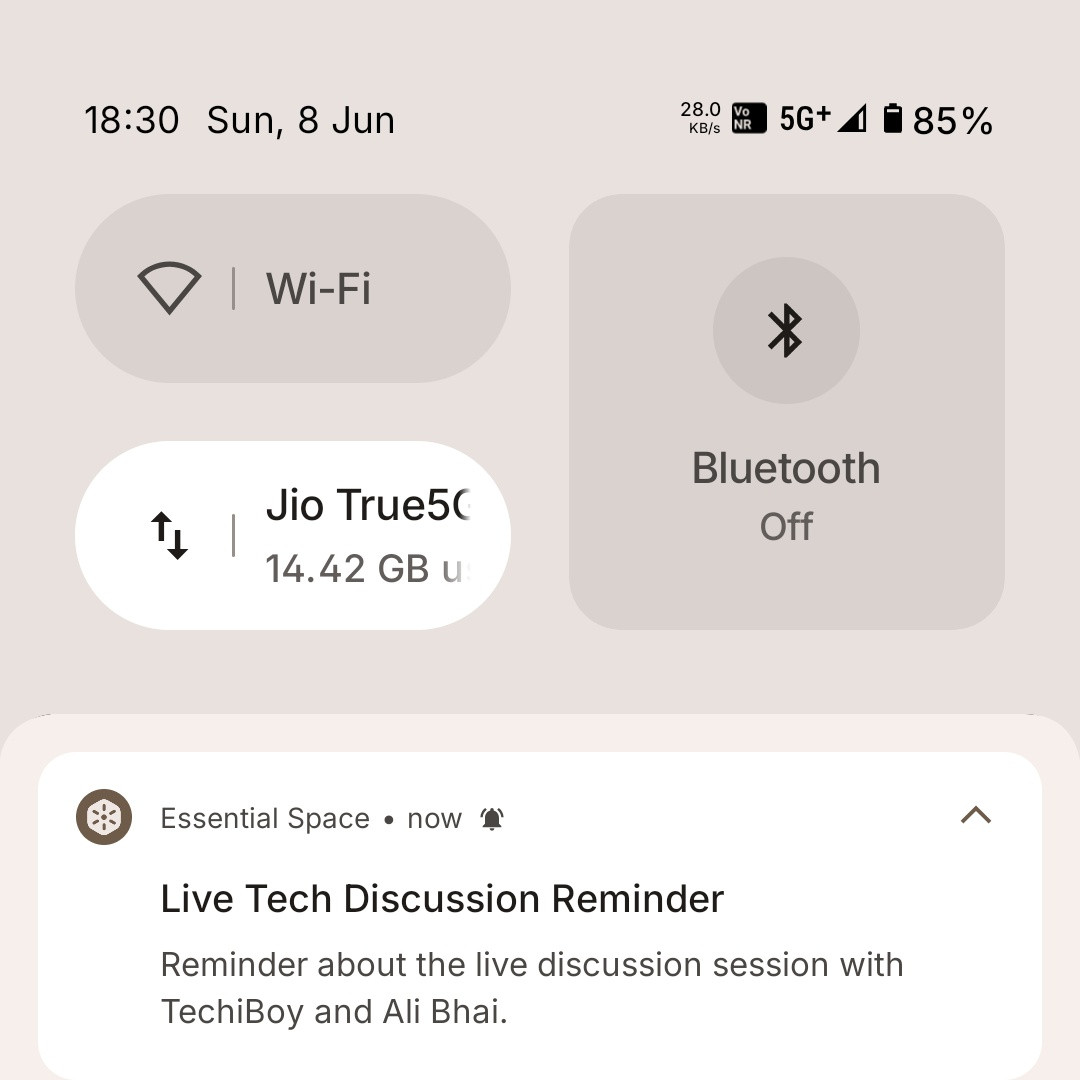1080x1080 pixels.
Task: Open the Live Tech Discussion Reminder notification
Action: click(540, 916)
